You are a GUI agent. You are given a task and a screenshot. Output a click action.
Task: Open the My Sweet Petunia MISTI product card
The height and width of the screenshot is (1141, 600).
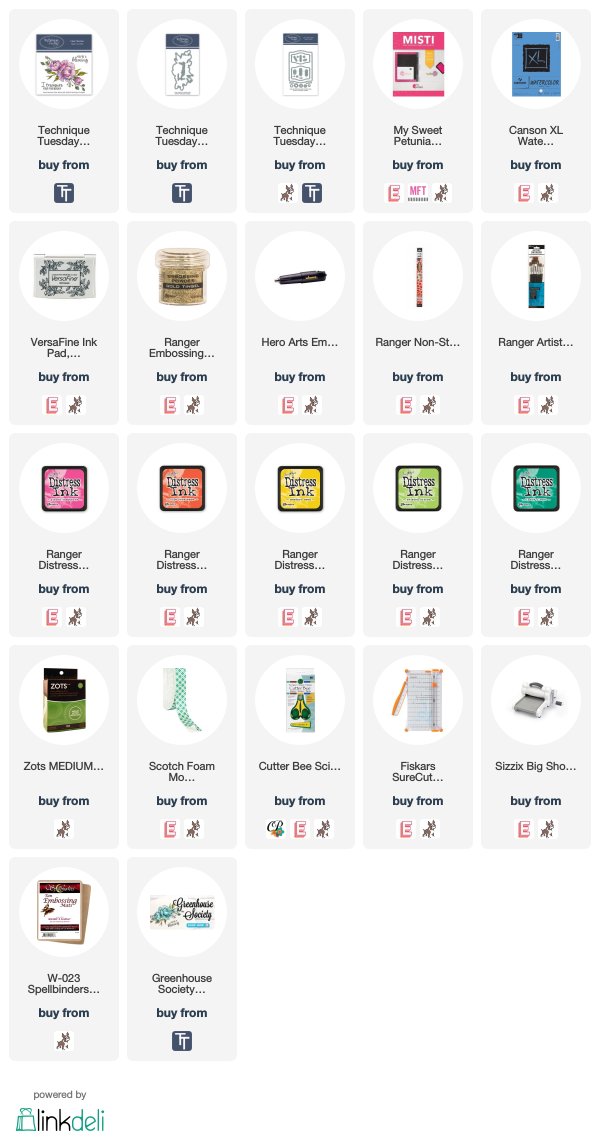pos(417,111)
